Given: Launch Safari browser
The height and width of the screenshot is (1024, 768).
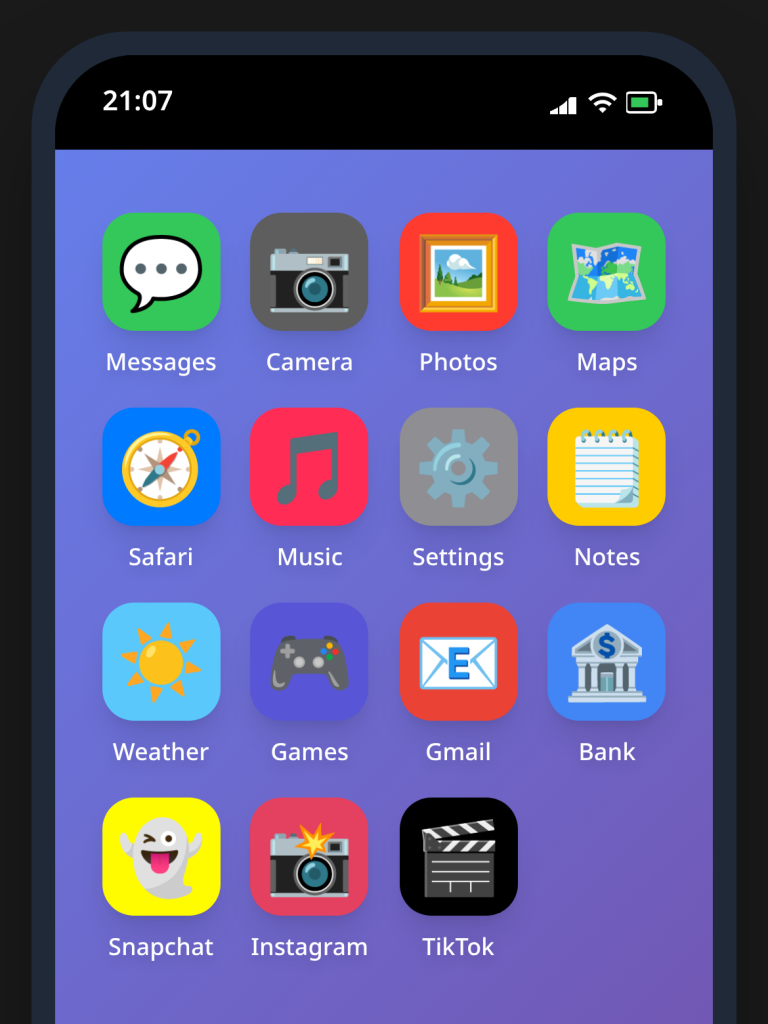Looking at the screenshot, I should pos(161,467).
